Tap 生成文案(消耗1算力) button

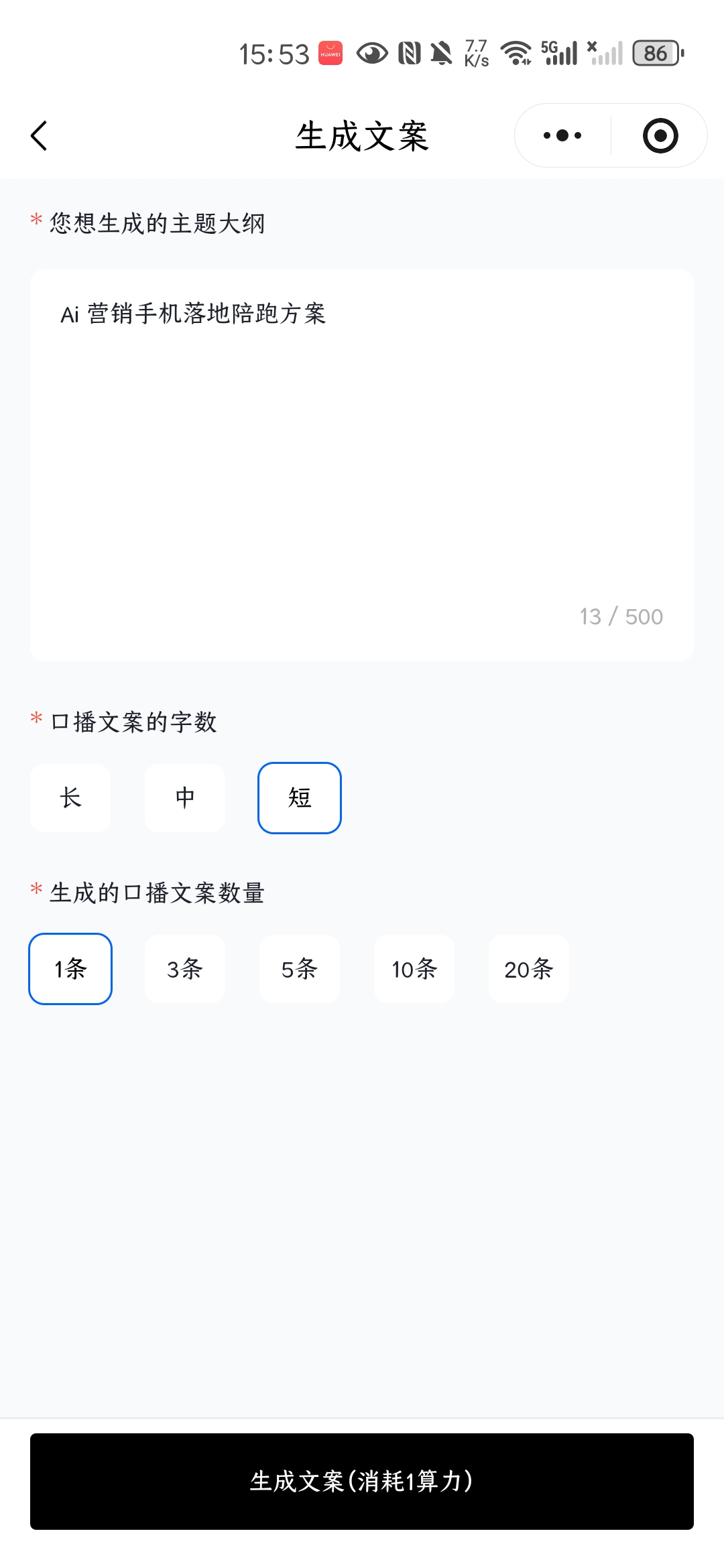point(362,1482)
